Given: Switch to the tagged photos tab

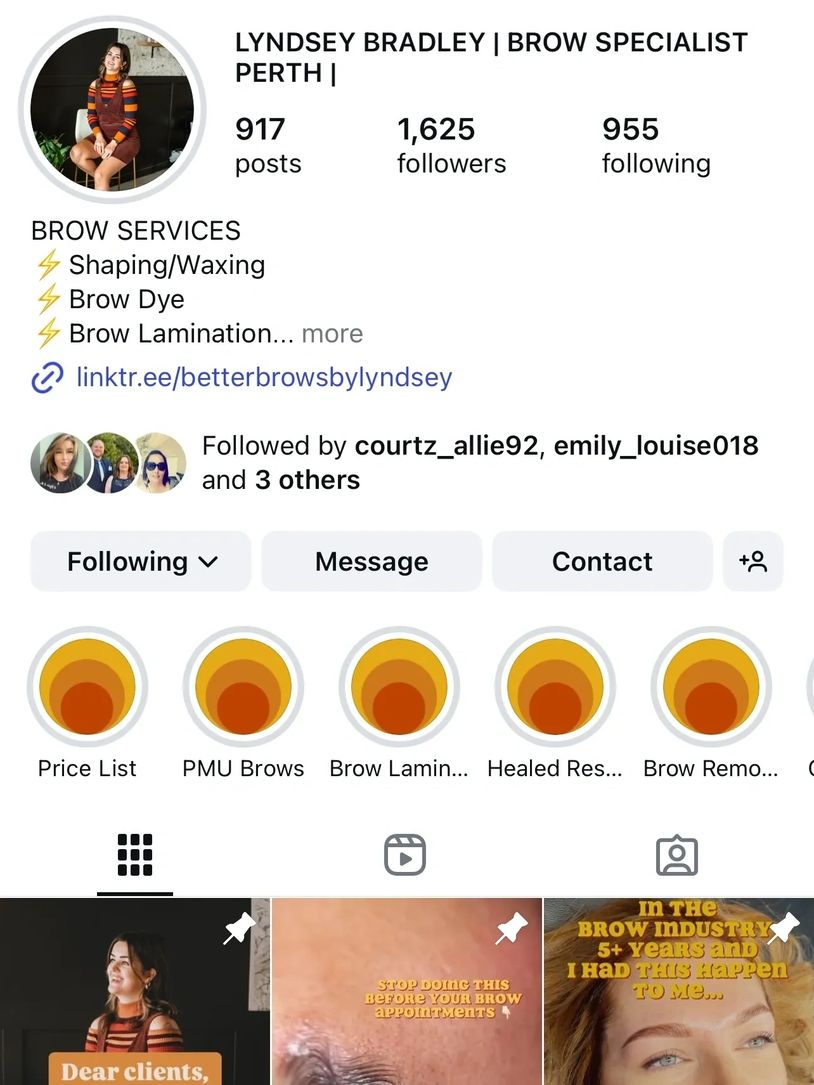Looking at the screenshot, I should click(677, 856).
